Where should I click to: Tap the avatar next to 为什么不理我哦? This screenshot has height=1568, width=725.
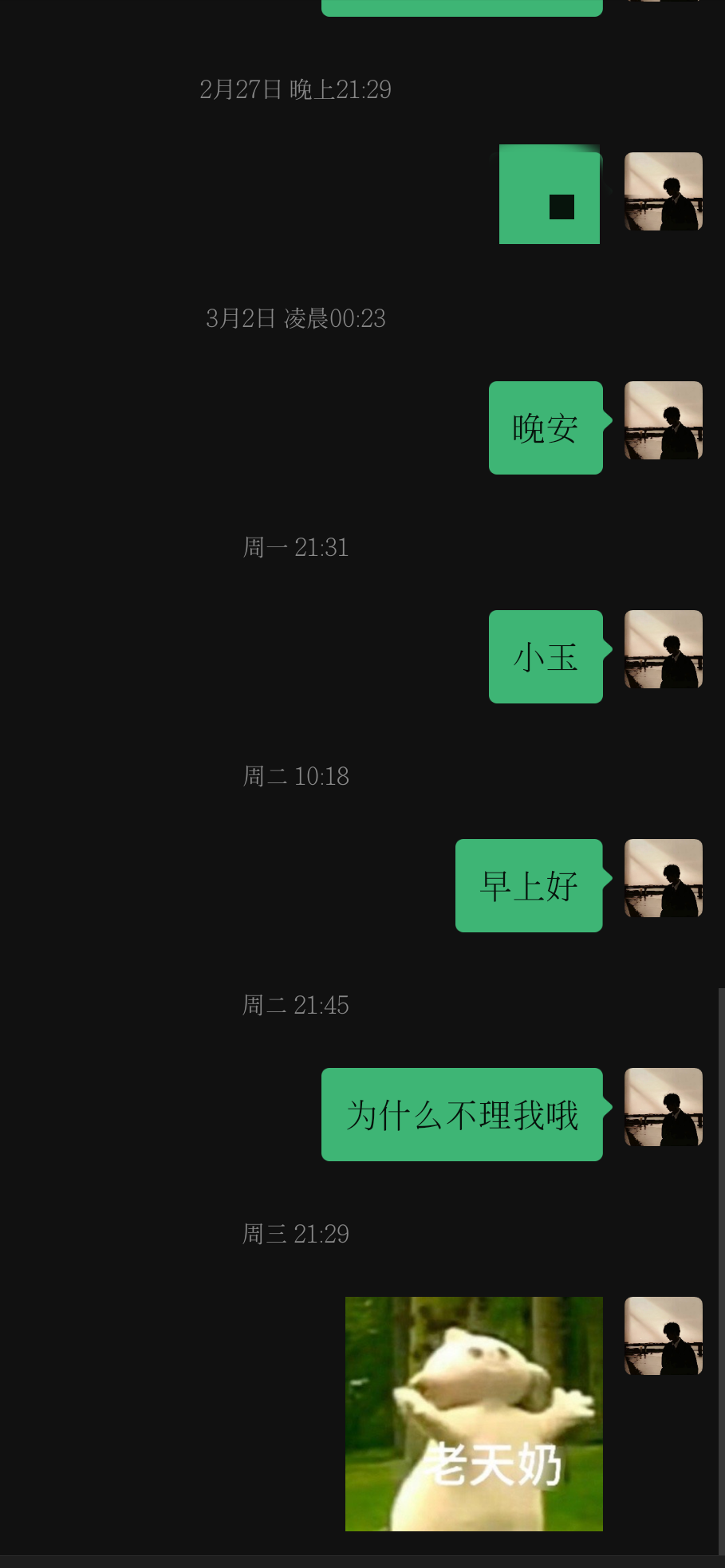click(664, 1107)
